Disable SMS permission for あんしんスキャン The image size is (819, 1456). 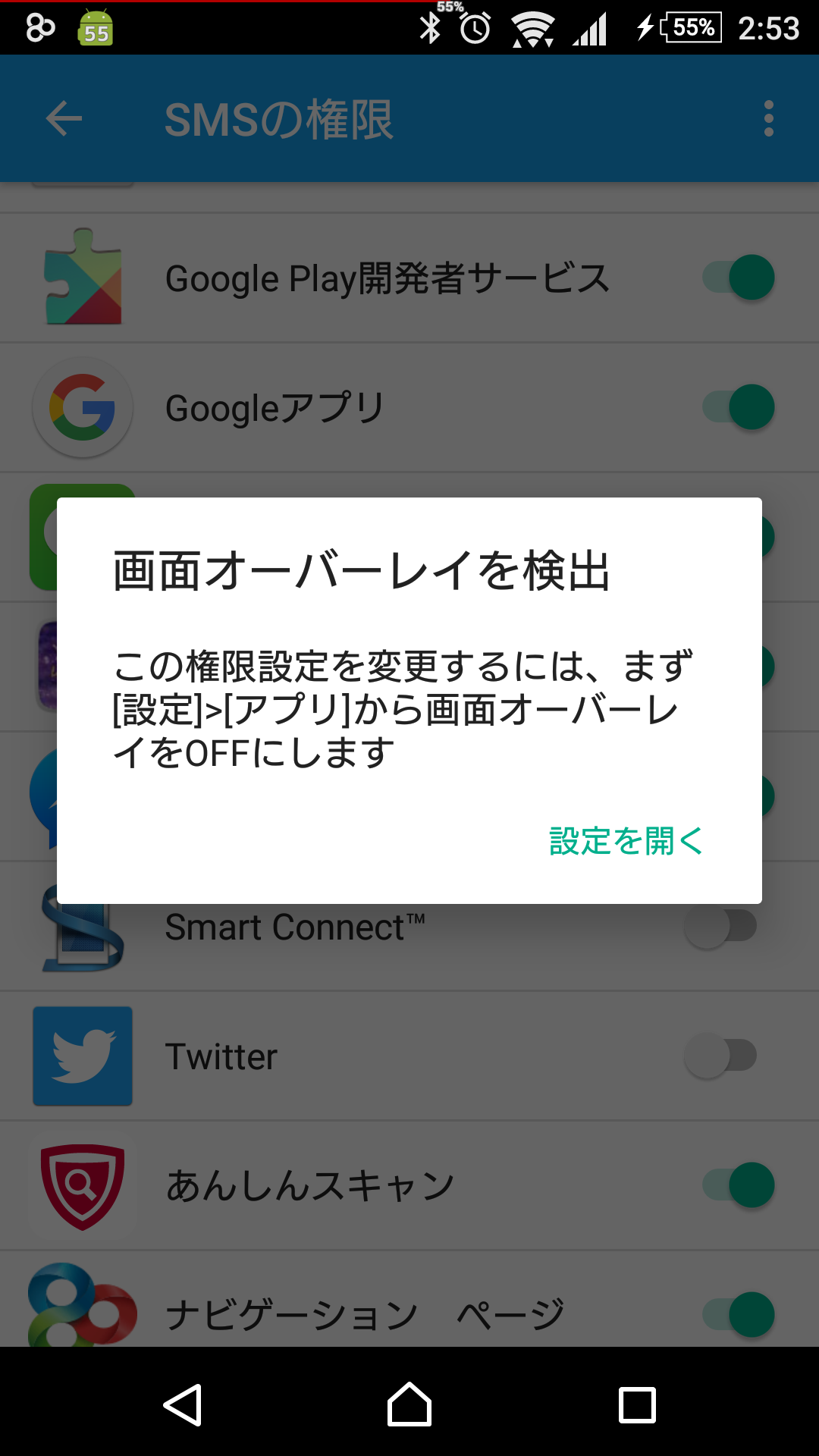pyautogui.click(x=739, y=1185)
